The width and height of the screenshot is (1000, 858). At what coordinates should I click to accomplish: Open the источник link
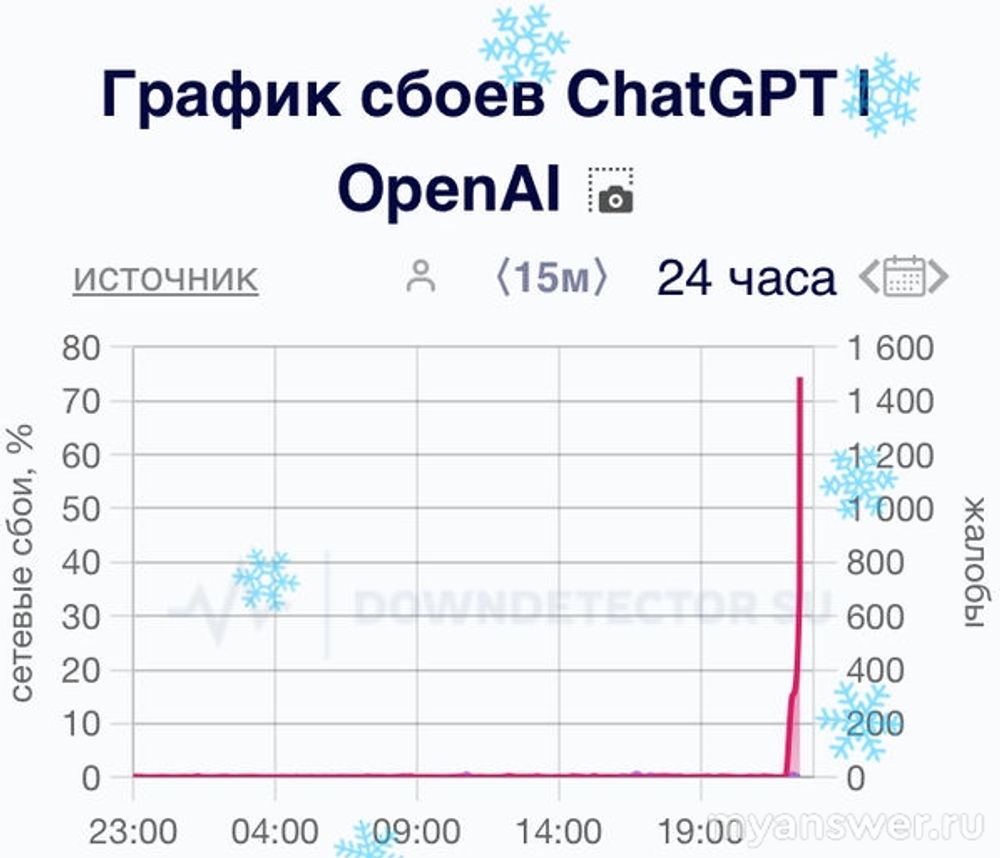pos(166,277)
